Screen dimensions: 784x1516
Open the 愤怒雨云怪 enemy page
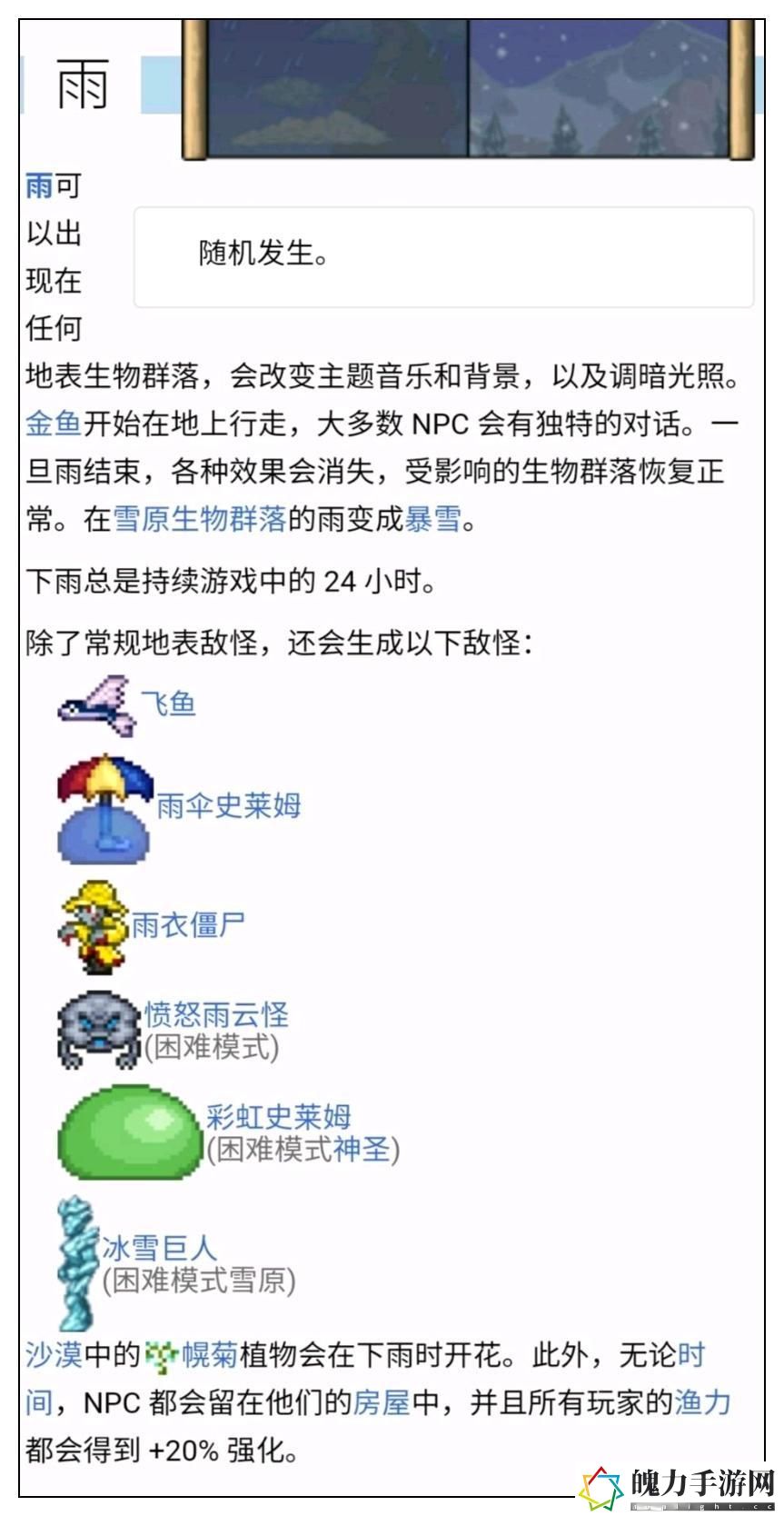tap(216, 1013)
